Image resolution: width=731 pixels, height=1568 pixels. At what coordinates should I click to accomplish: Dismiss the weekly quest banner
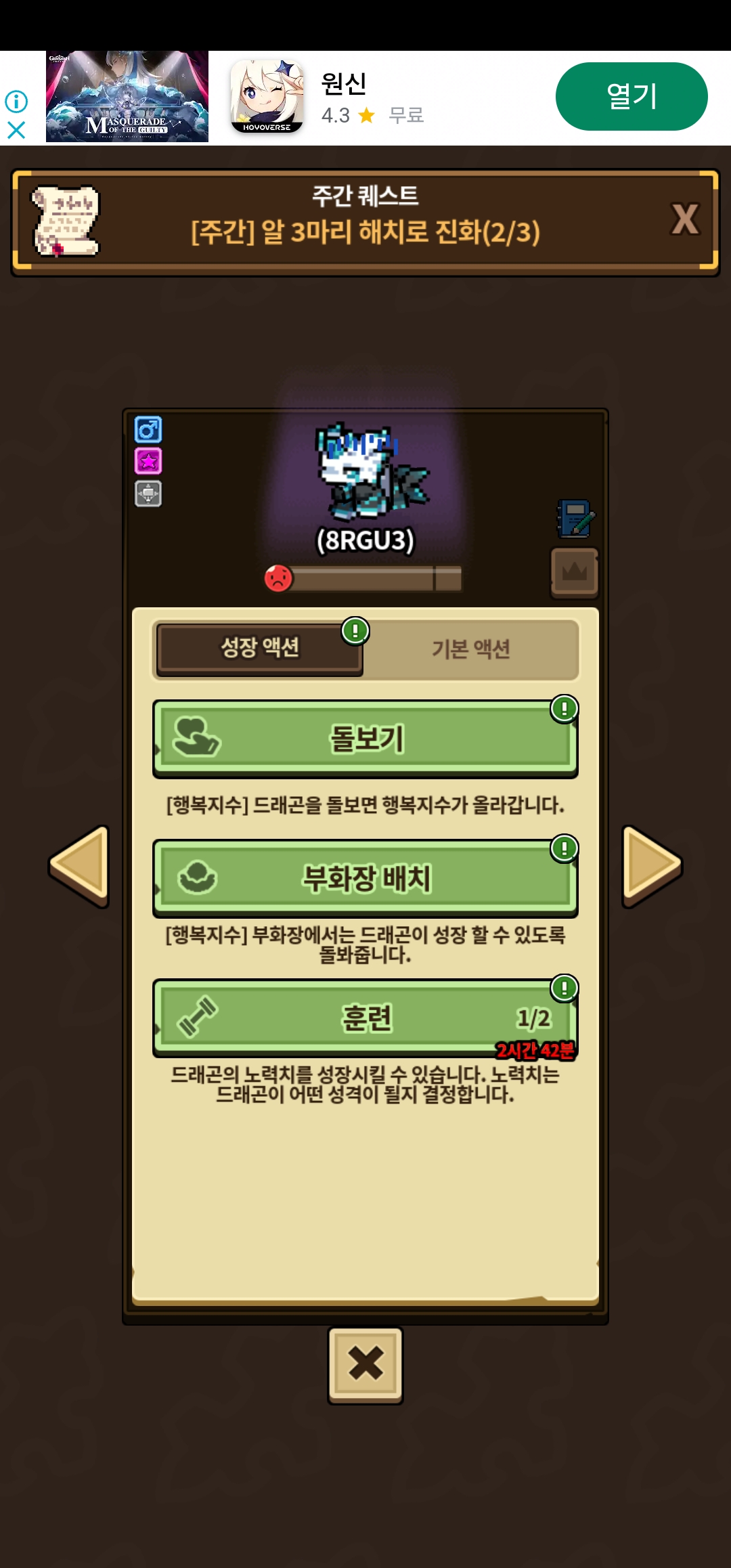(x=684, y=219)
